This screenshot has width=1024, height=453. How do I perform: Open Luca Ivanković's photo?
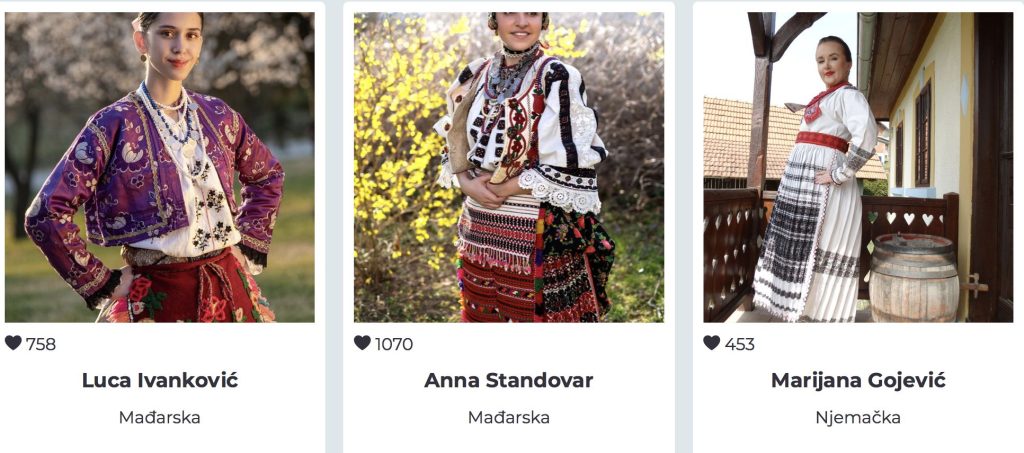point(159,167)
